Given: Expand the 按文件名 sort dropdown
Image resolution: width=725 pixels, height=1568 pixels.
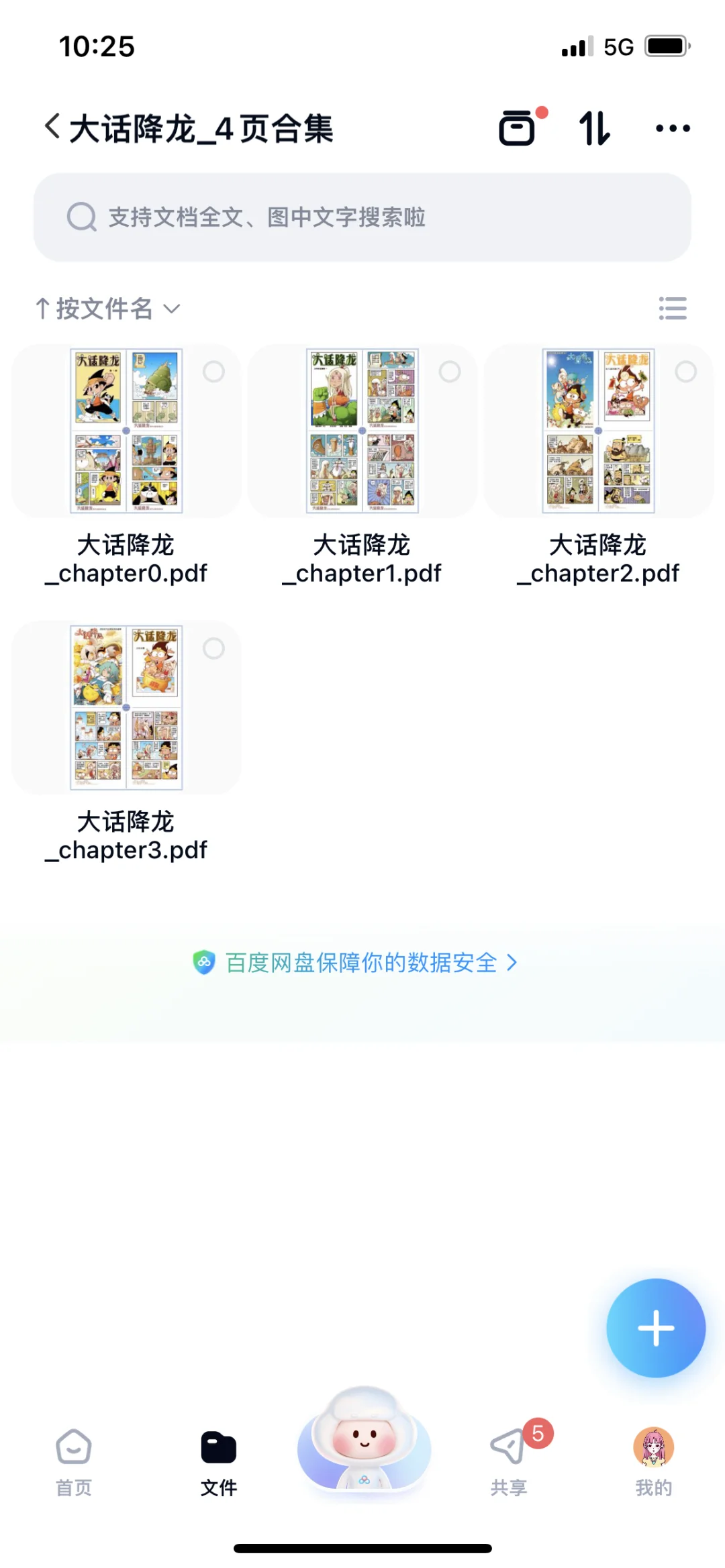Looking at the screenshot, I should [x=108, y=309].
